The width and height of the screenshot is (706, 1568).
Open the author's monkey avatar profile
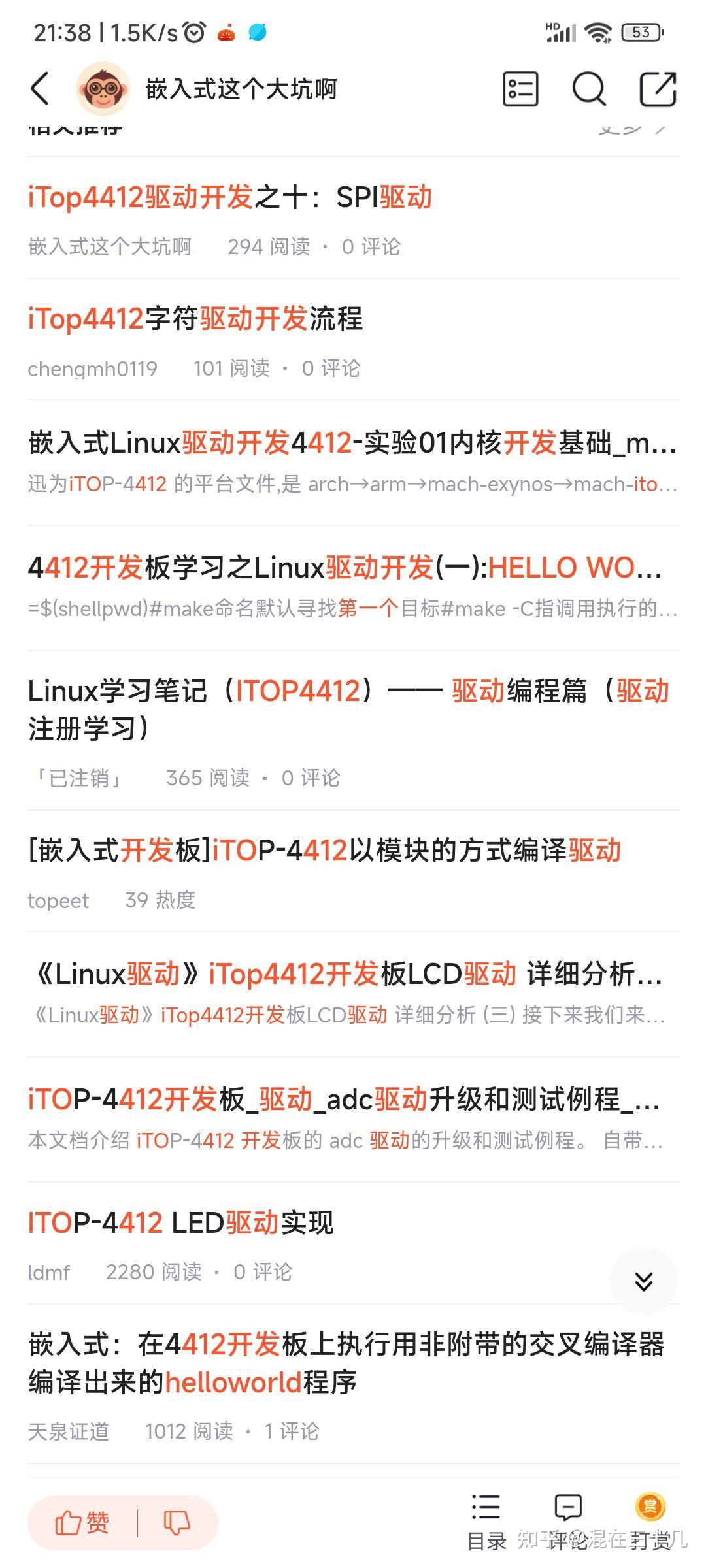click(x=102, y=89)
